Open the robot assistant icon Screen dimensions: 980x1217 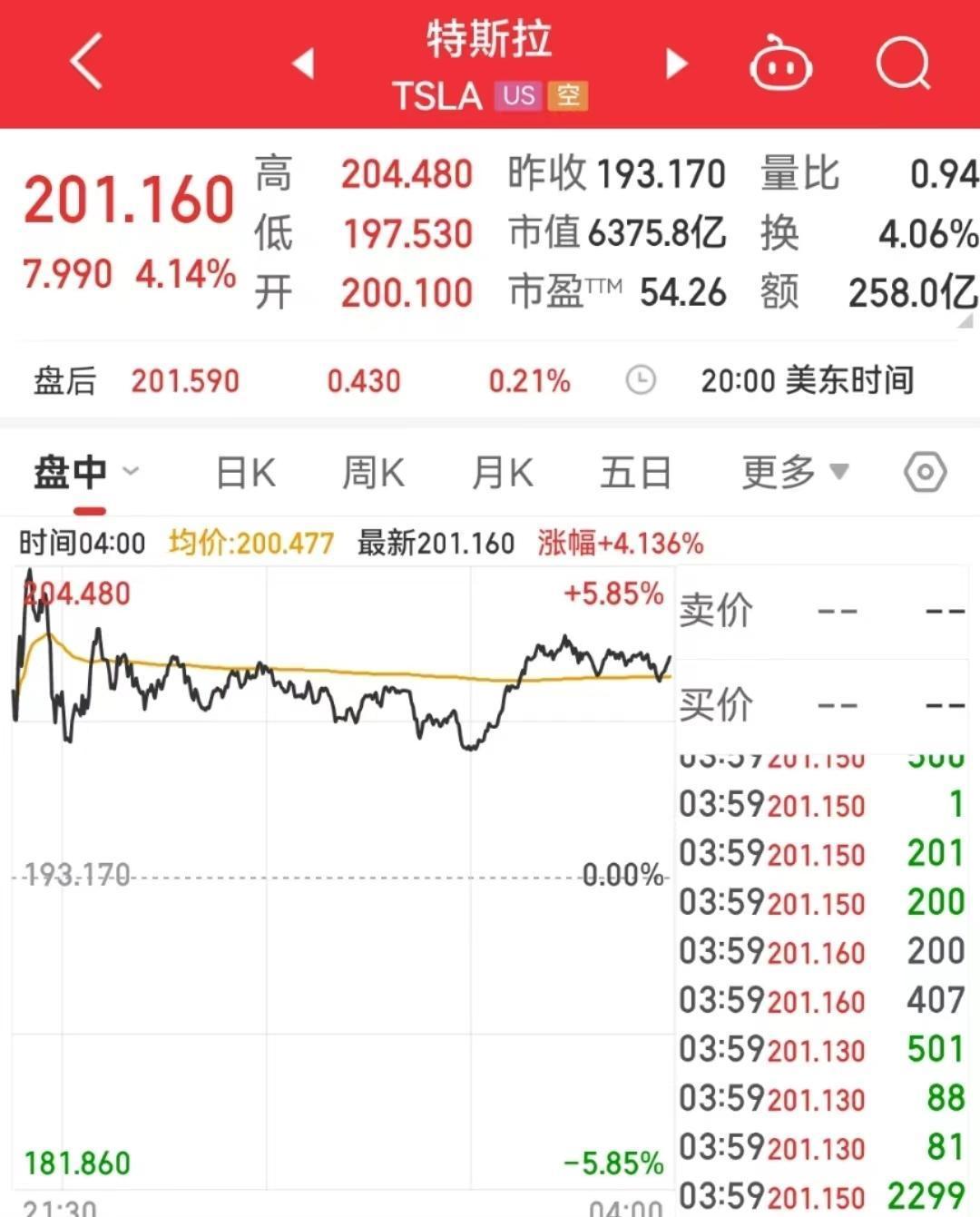point(780,64)
